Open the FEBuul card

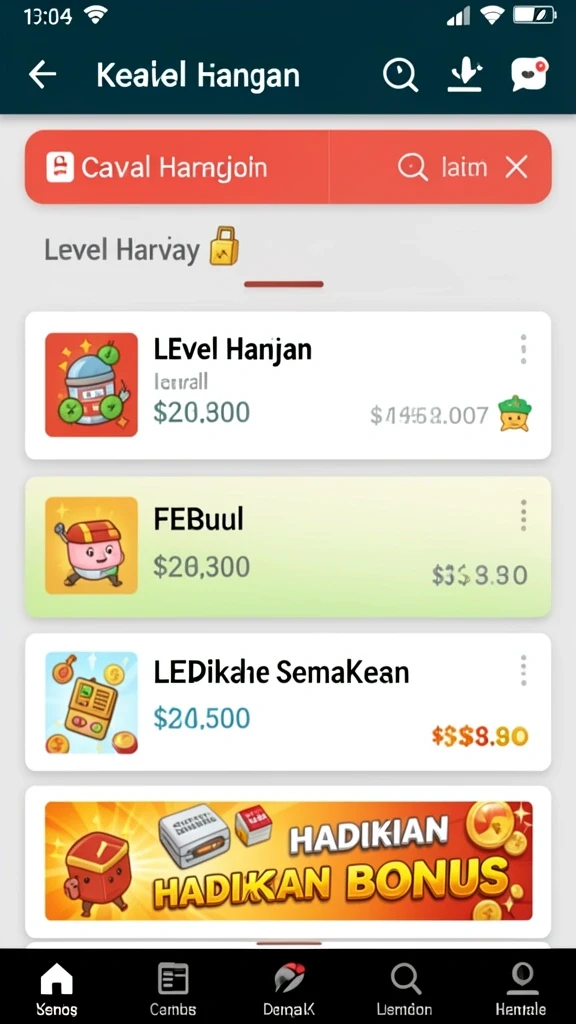[x=288, y=547]
